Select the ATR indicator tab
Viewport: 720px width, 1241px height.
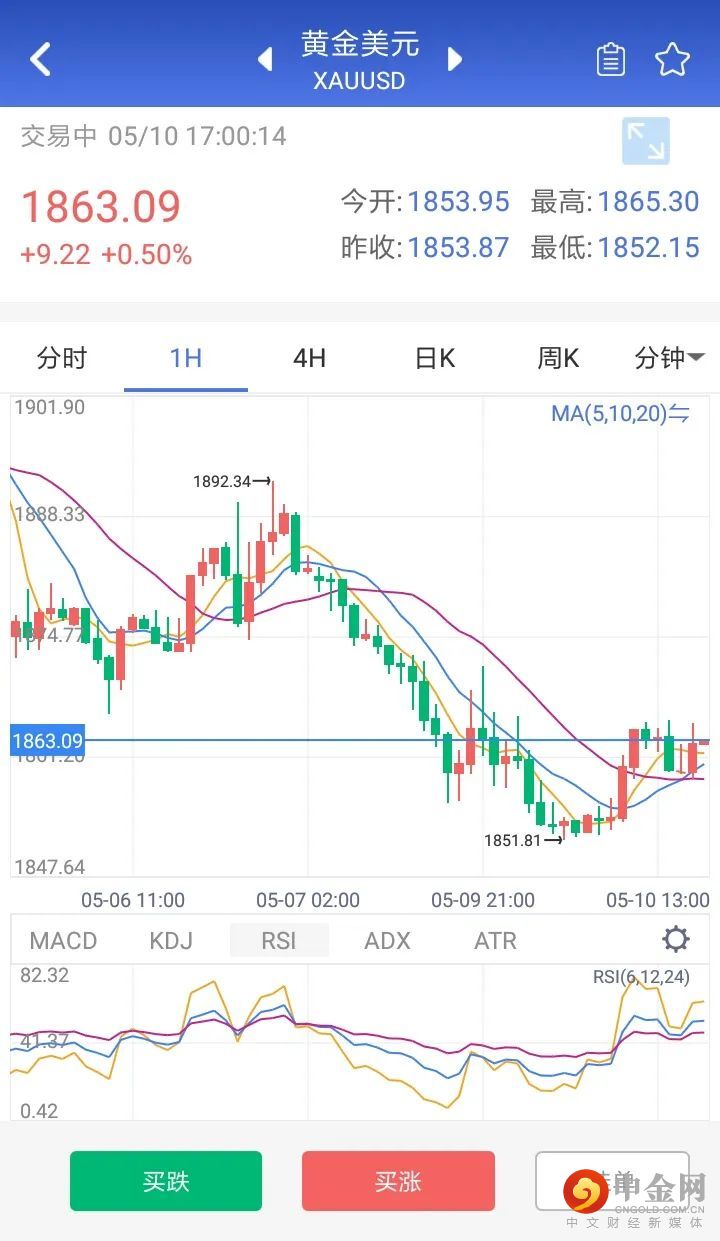[x=495, y=941]
